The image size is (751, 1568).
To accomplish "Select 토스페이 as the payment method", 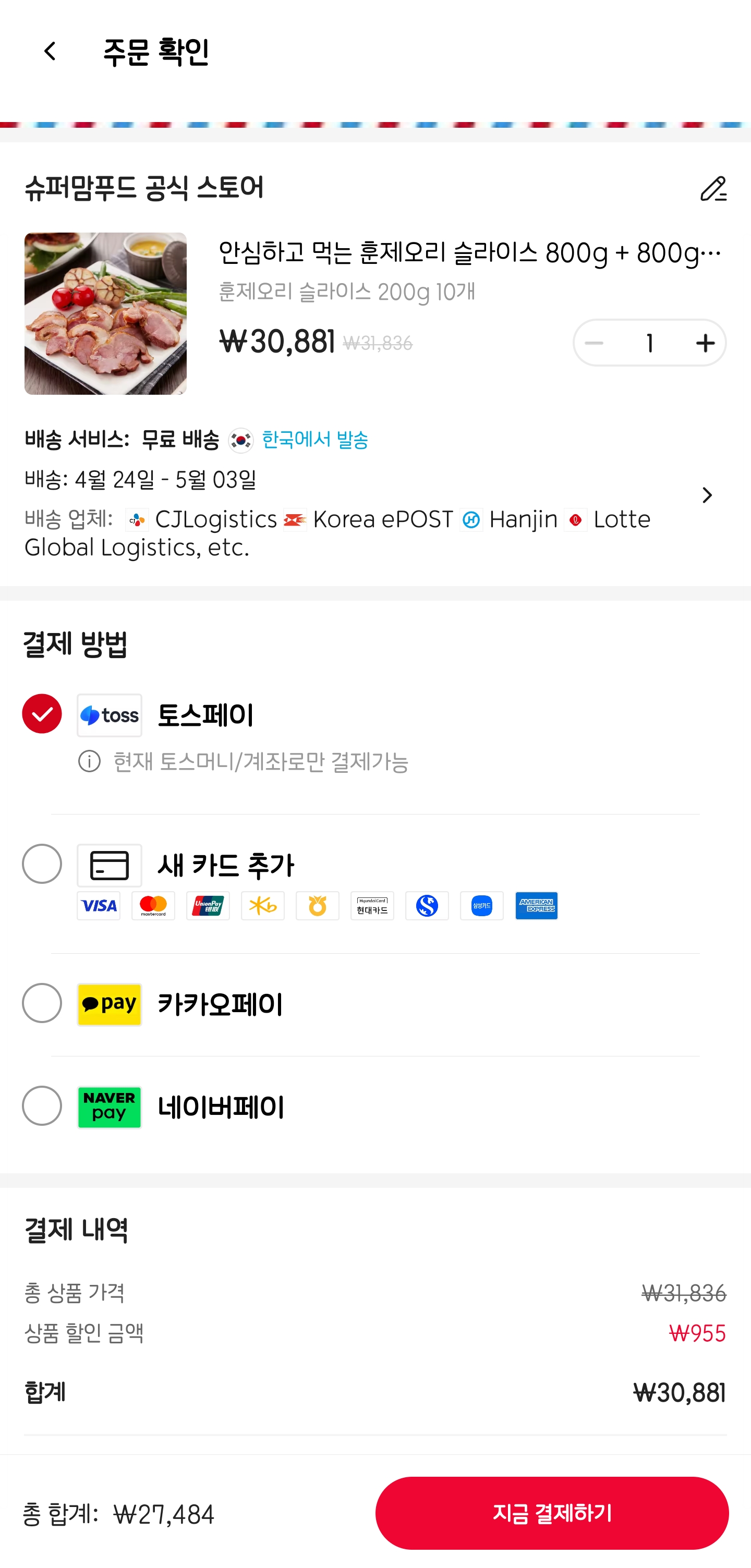I will coord(41,714).
